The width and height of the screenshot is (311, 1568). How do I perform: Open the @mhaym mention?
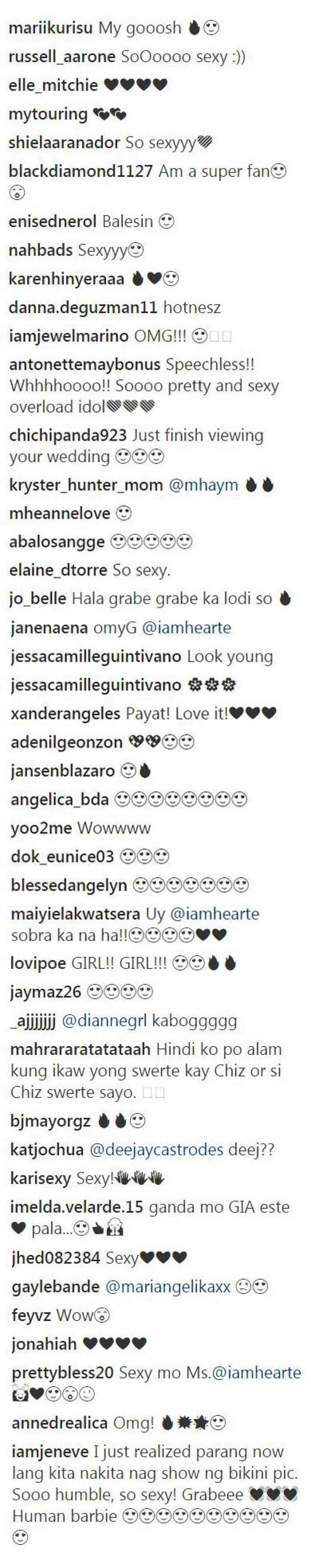tap(203, 484)
